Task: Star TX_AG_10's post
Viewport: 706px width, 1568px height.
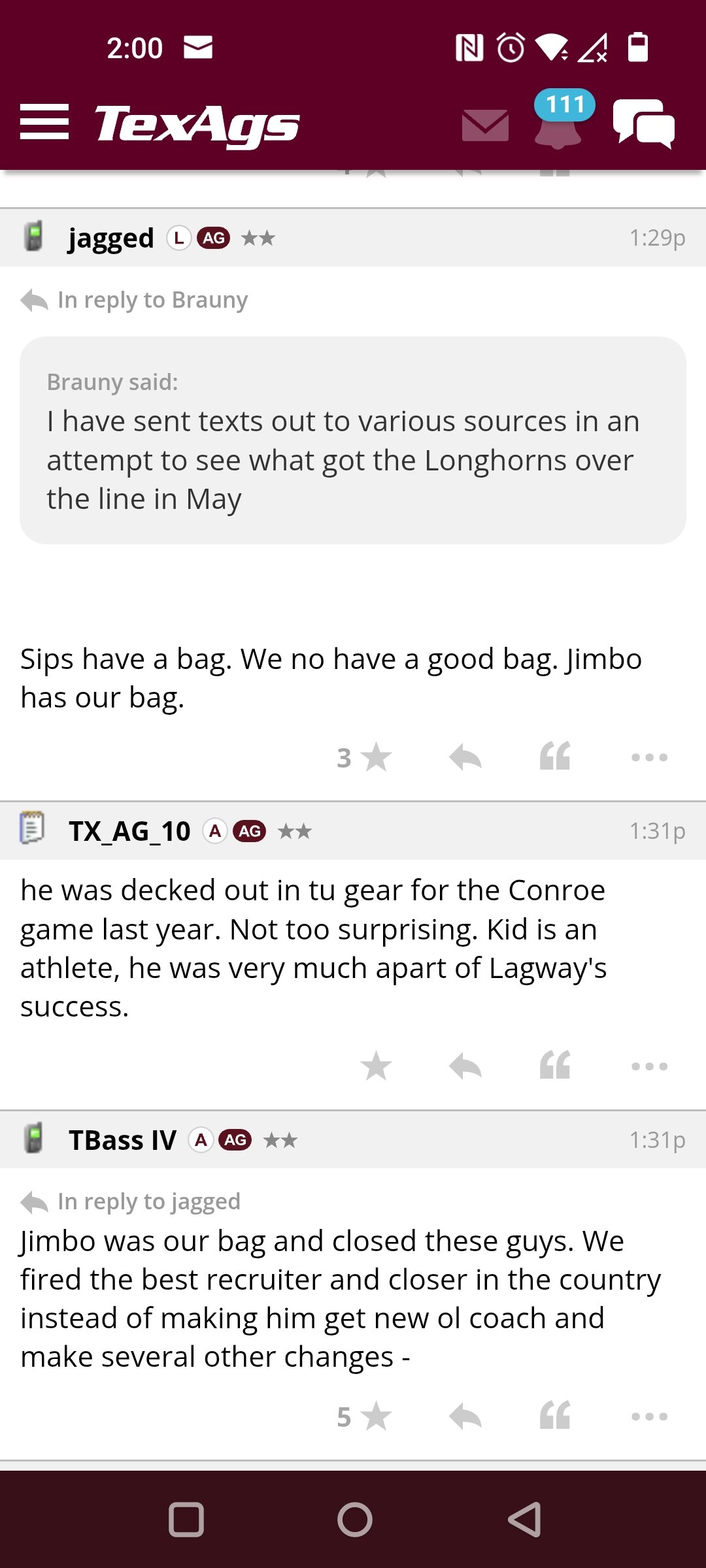Action: [376, 1066]
